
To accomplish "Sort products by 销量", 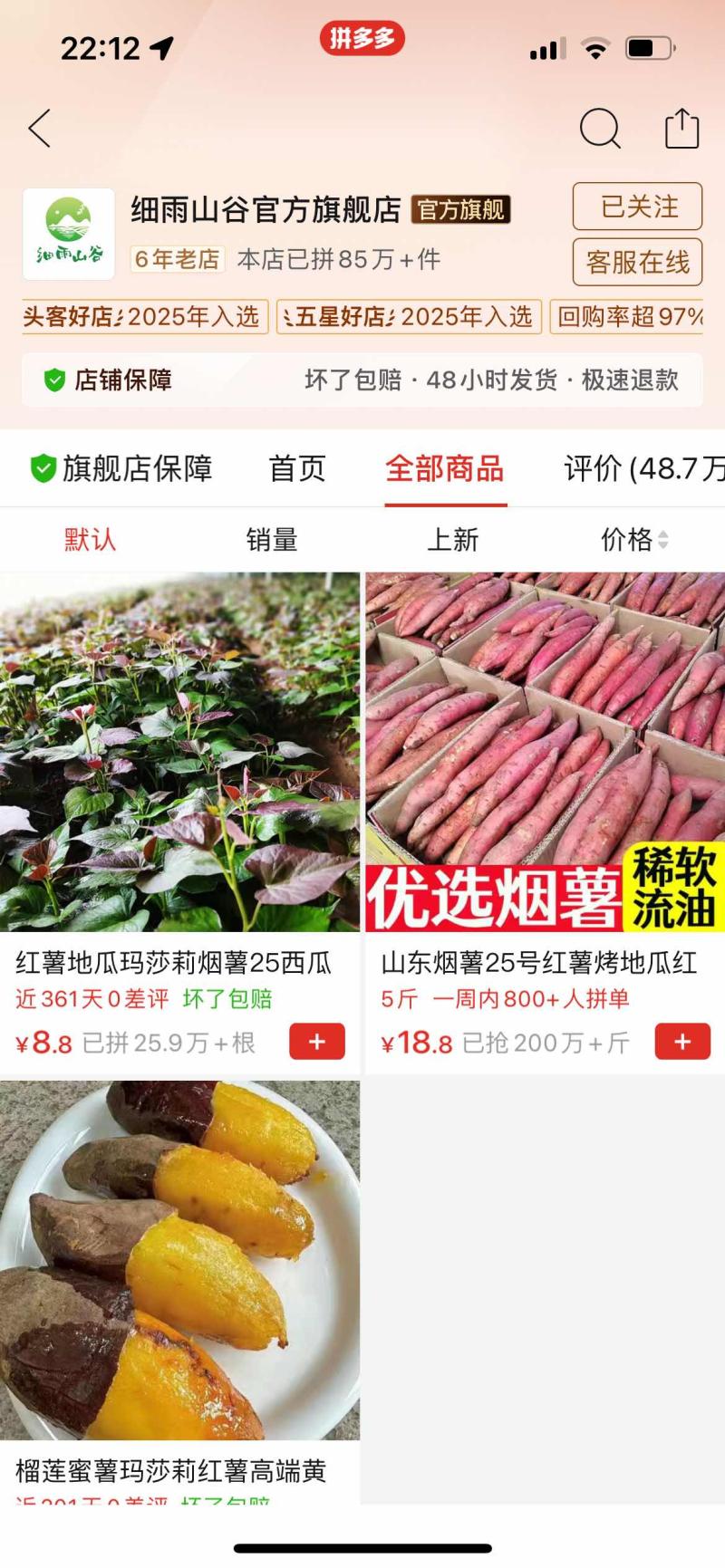I will 272,540.
